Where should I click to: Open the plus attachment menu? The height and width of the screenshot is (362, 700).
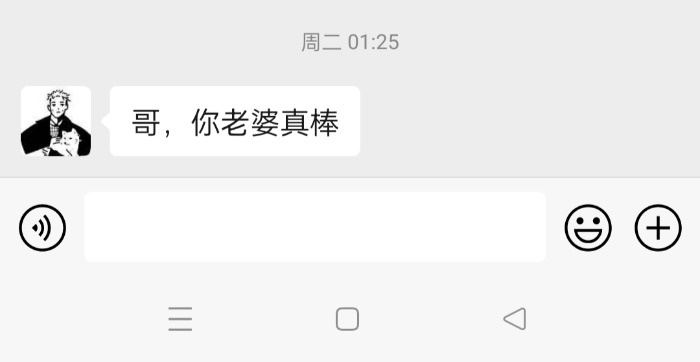click(x=658, y=228)
